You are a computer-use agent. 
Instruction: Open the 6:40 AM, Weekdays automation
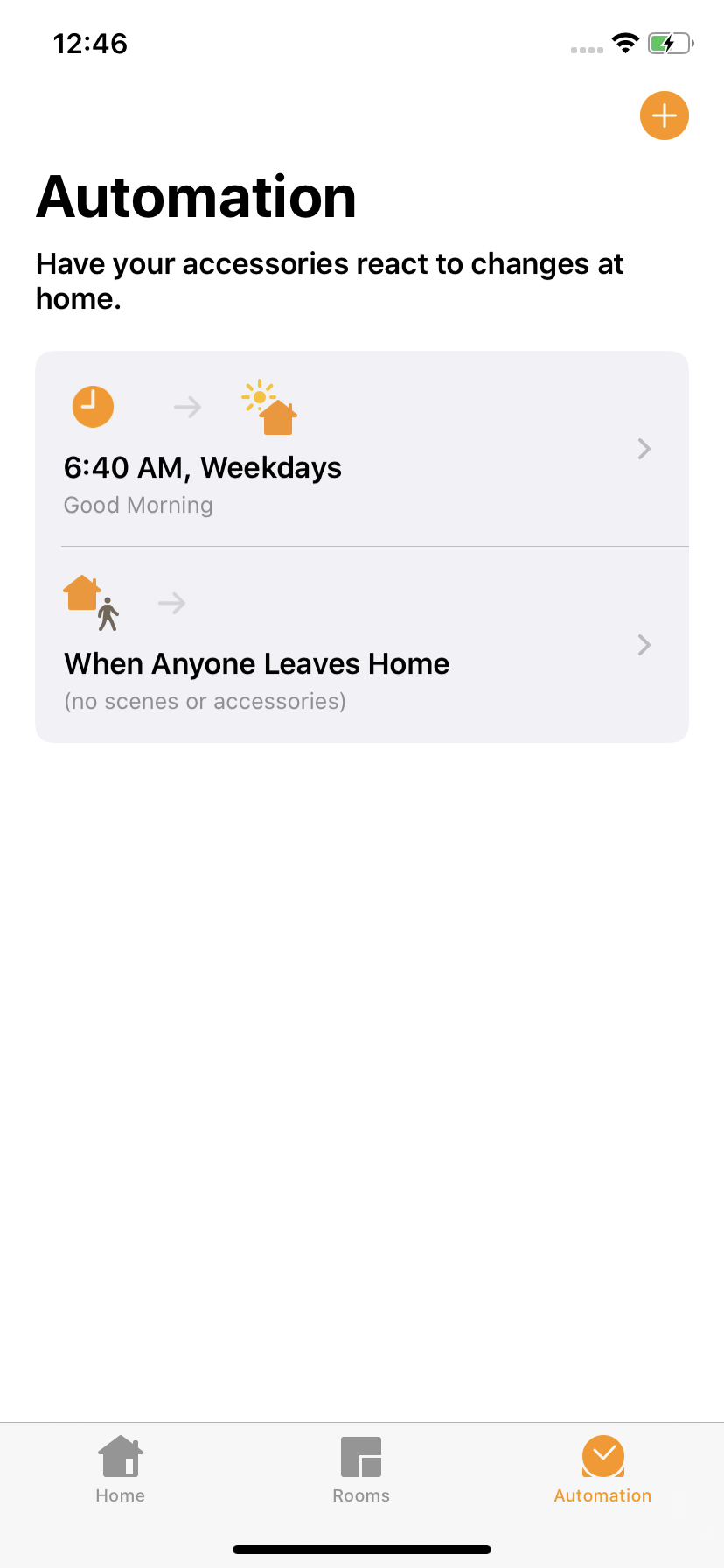(362, 449)
